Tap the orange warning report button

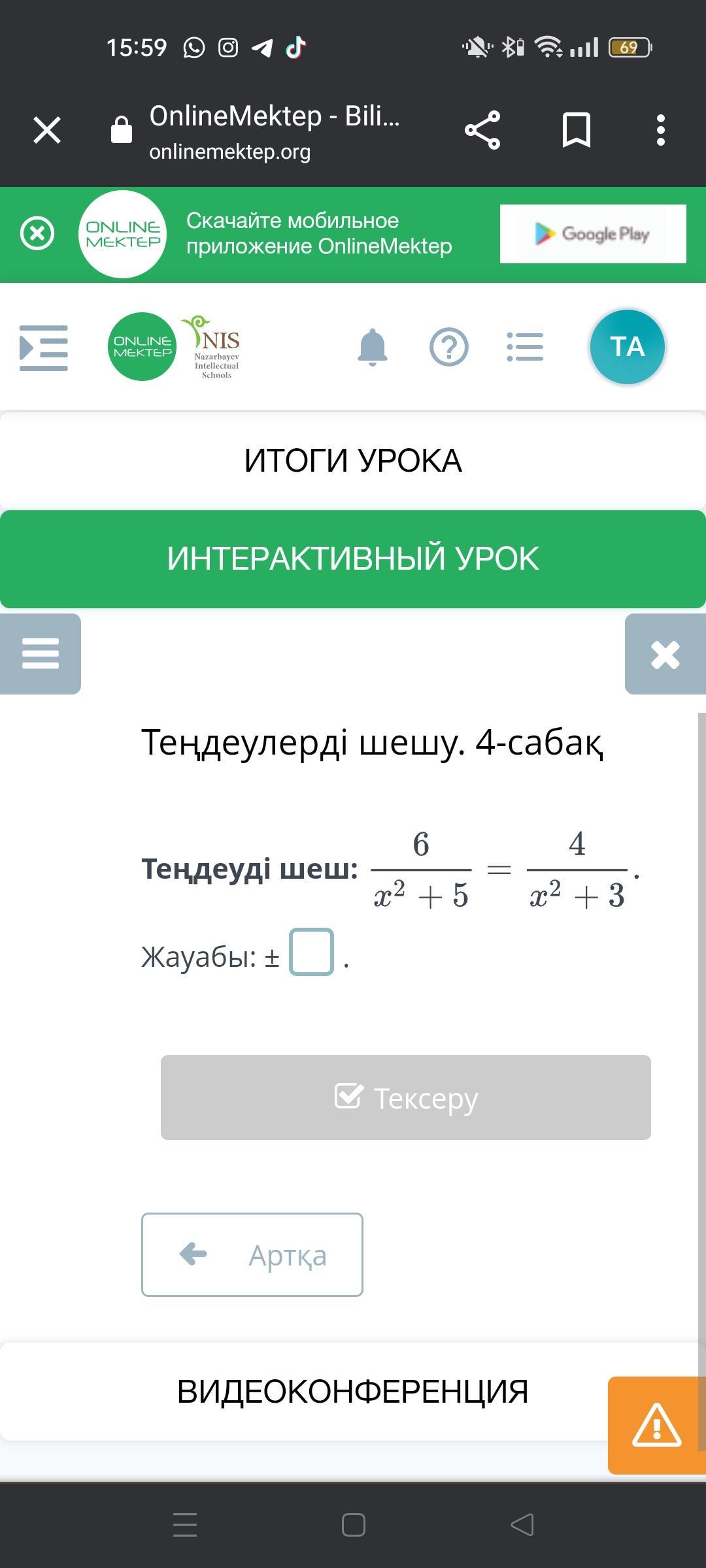[x=657, y=1426]
